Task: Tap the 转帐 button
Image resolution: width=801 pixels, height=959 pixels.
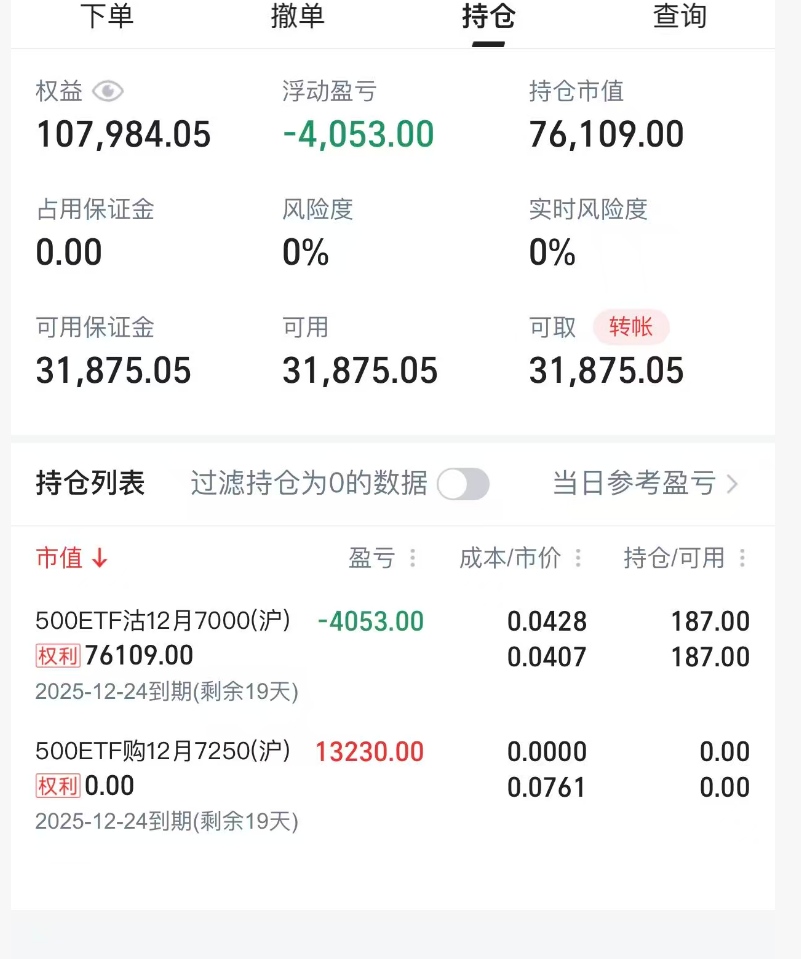Action: coord(631,327)
